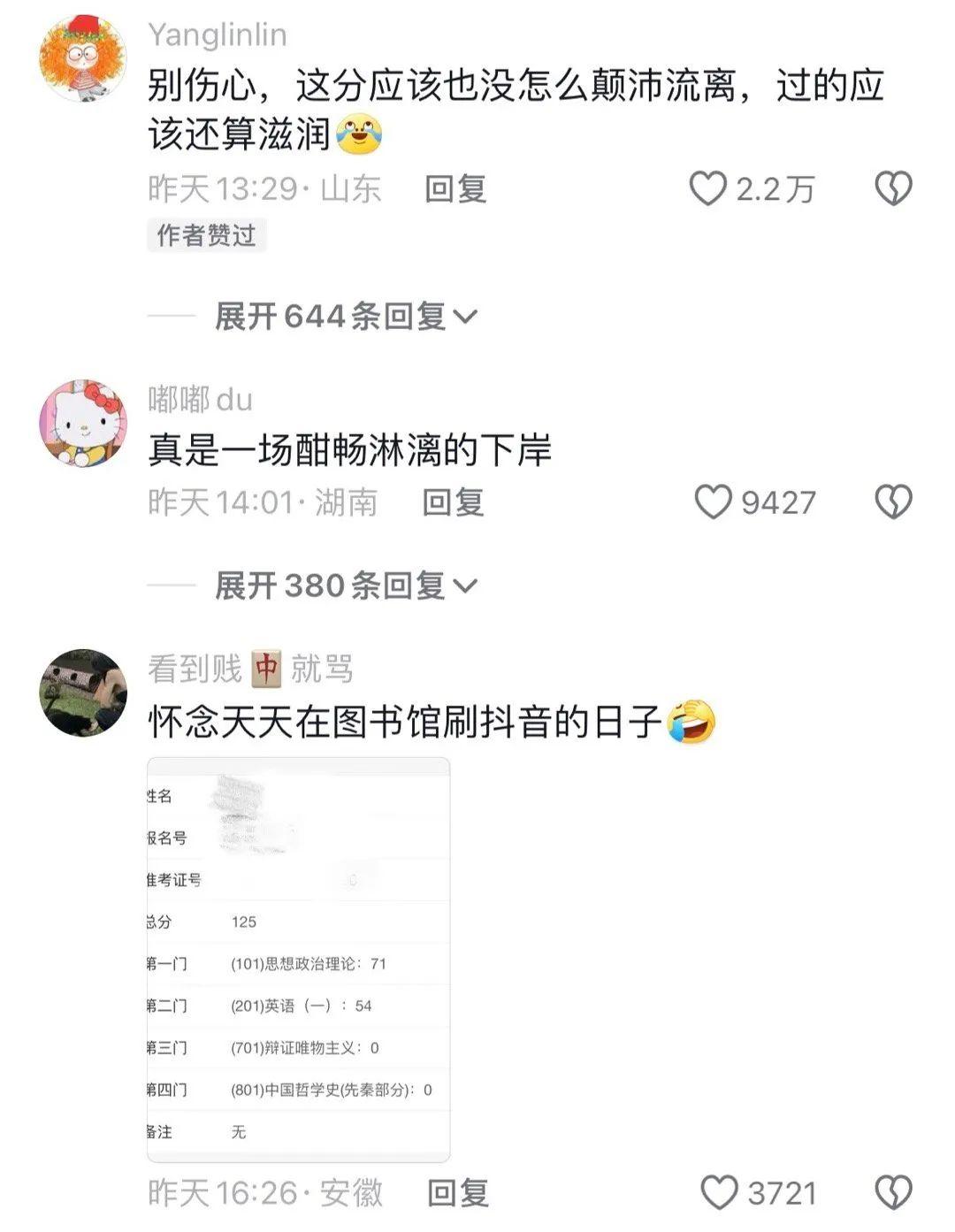The width and height of the screenshot is (955, 1232).
Task: Expand the 644 replies
Action: 346,316
